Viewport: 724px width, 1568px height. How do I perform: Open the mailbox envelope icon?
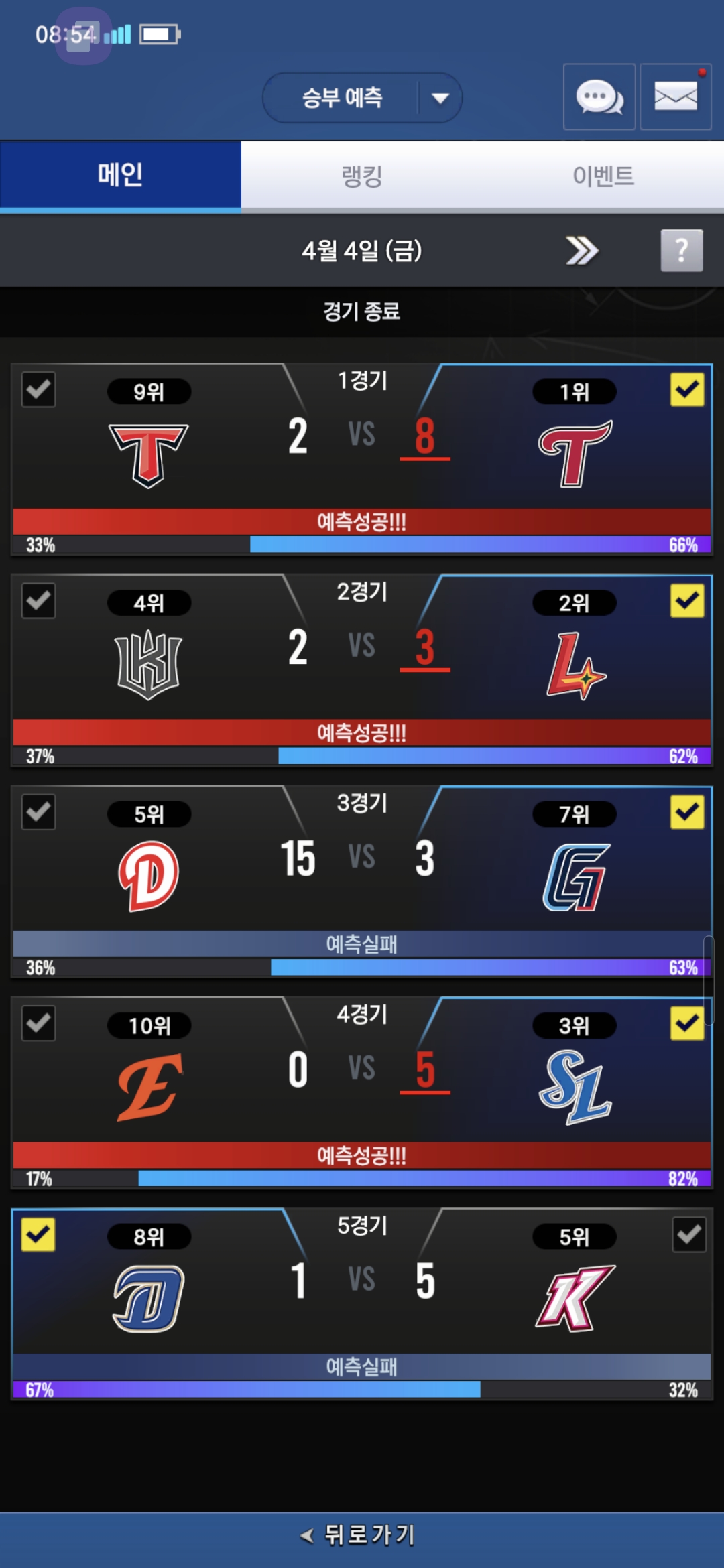pyautogui.click(x=675, y=97)
